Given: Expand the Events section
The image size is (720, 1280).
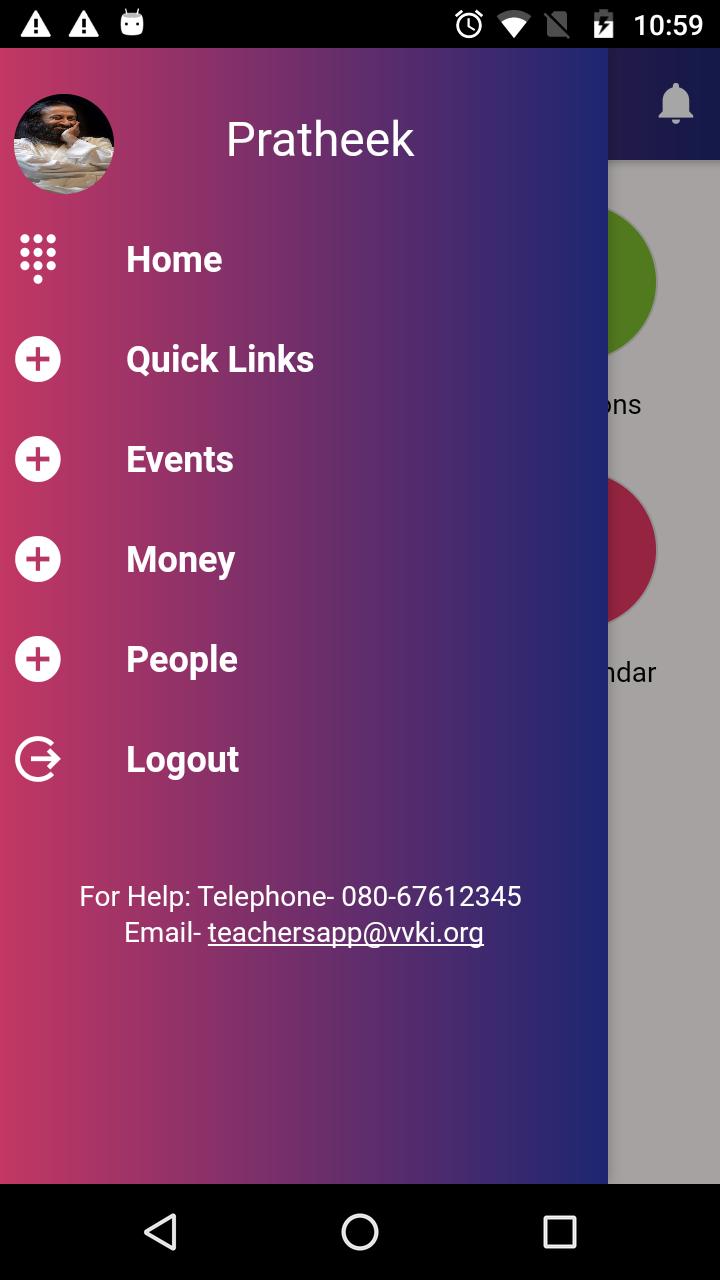Looking at the screenshot, I should [180, 459].
